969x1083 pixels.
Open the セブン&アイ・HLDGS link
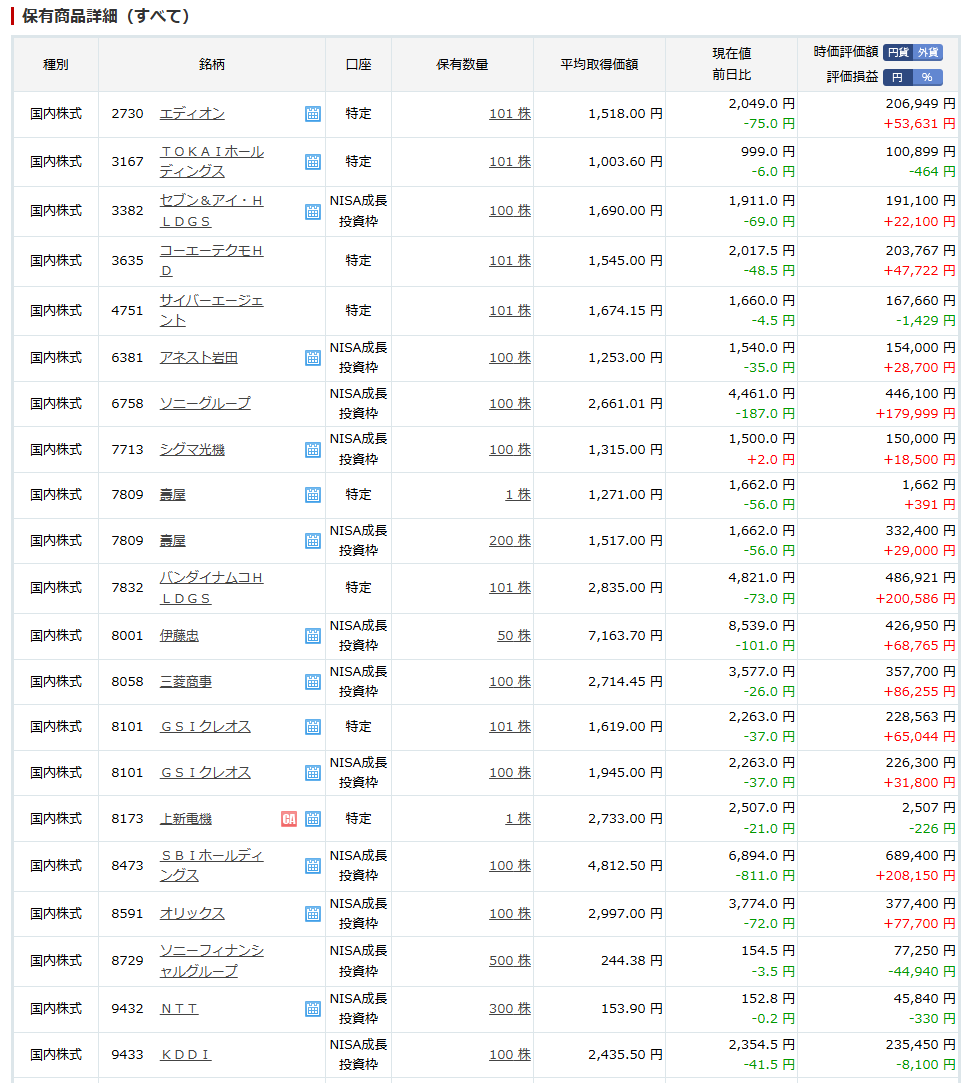click(211, 211)
